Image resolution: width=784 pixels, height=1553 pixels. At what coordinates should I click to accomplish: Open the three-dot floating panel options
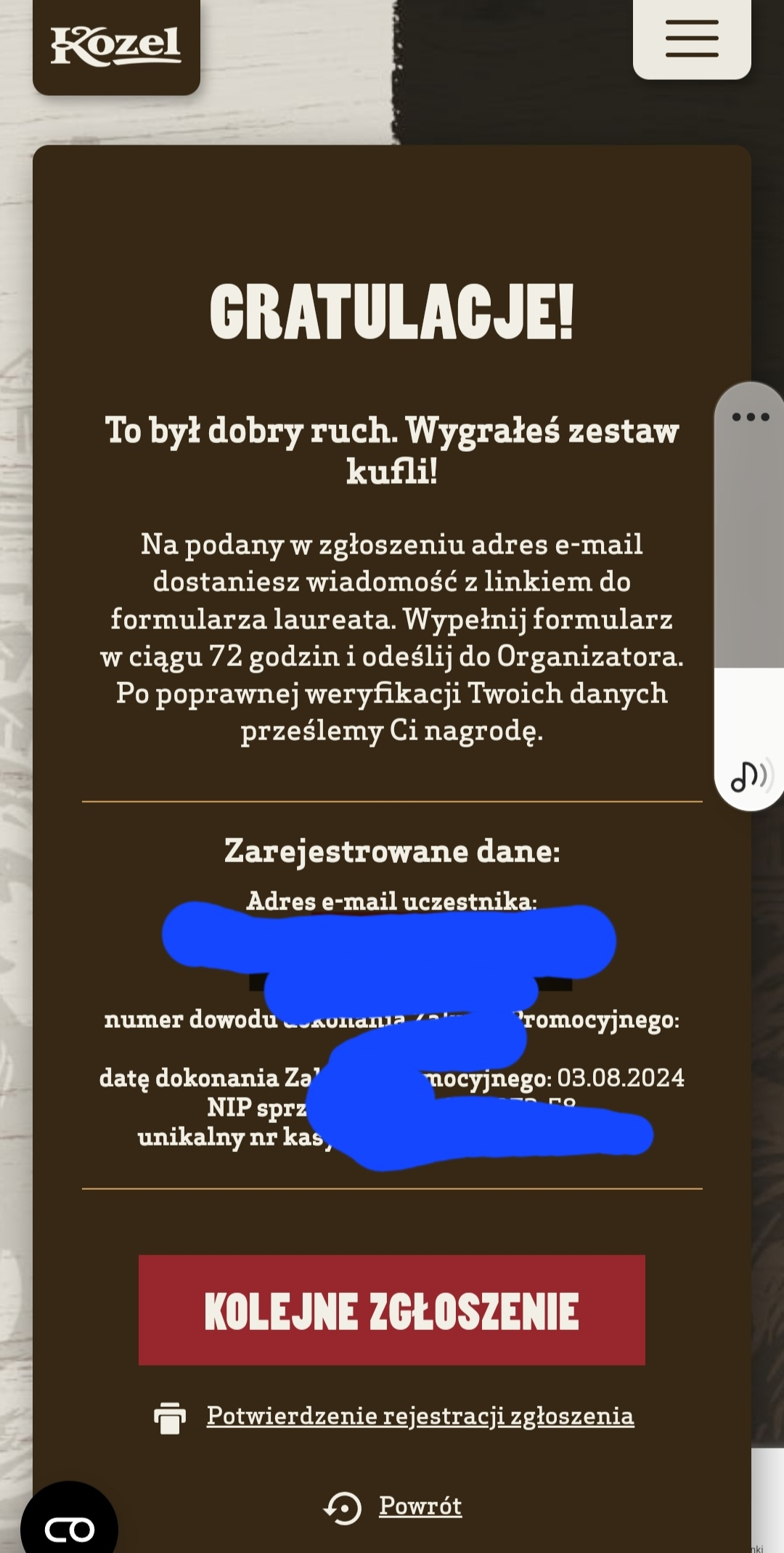pos(750,417)
